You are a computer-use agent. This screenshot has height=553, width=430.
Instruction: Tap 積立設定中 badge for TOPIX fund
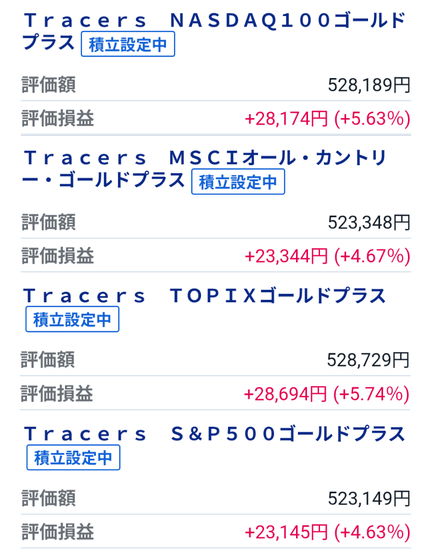(72, 320)
